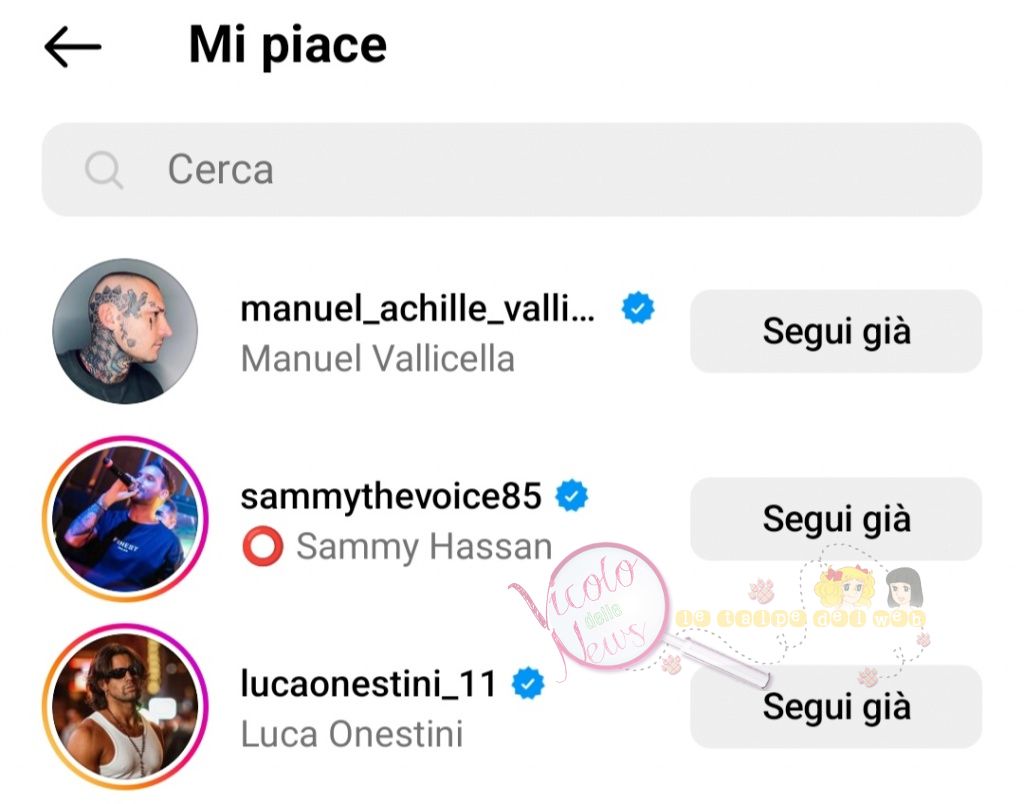View sammythevoice85's story from avatar
This screenshot has height=804, width=1024.
coord(125,519)
